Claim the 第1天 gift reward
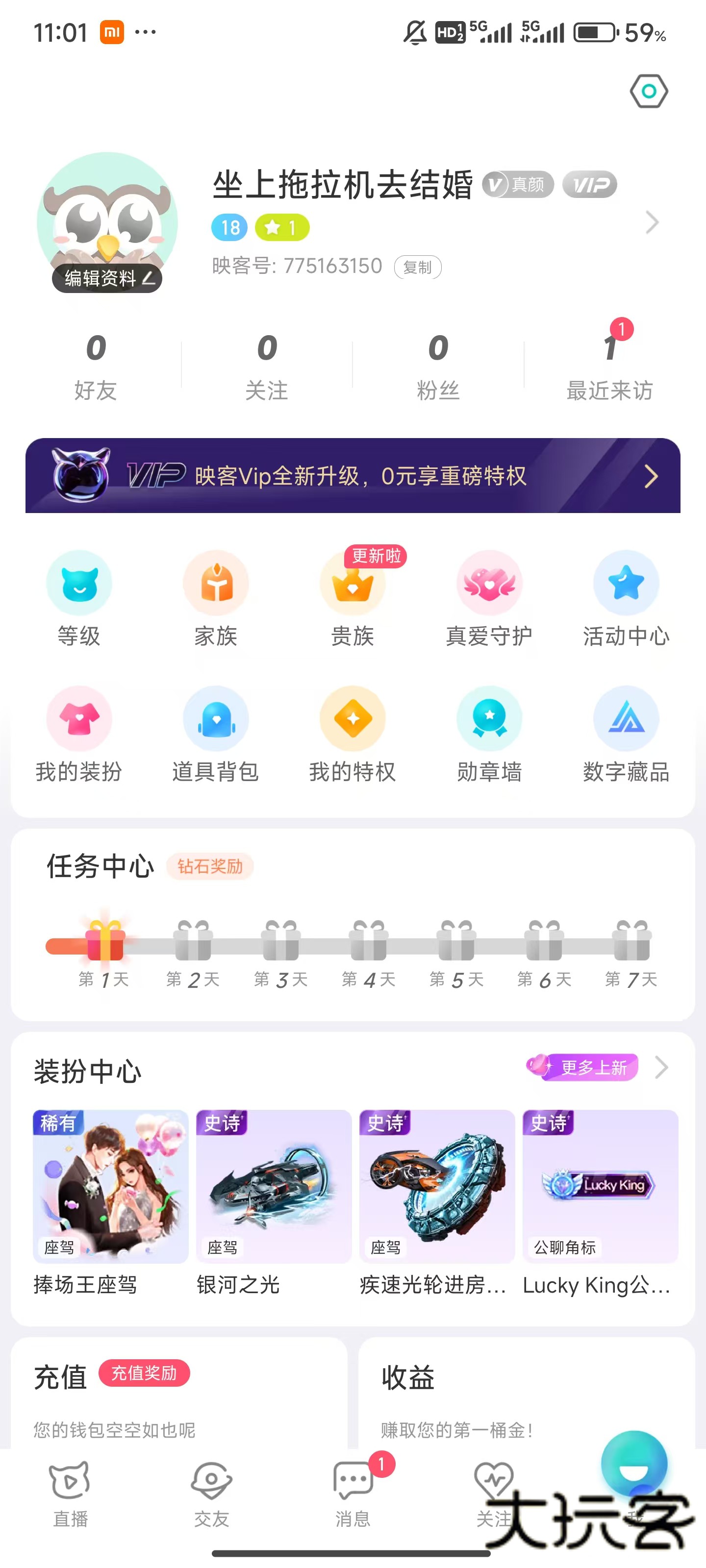 pyautogui.click(x=105, y=940)
